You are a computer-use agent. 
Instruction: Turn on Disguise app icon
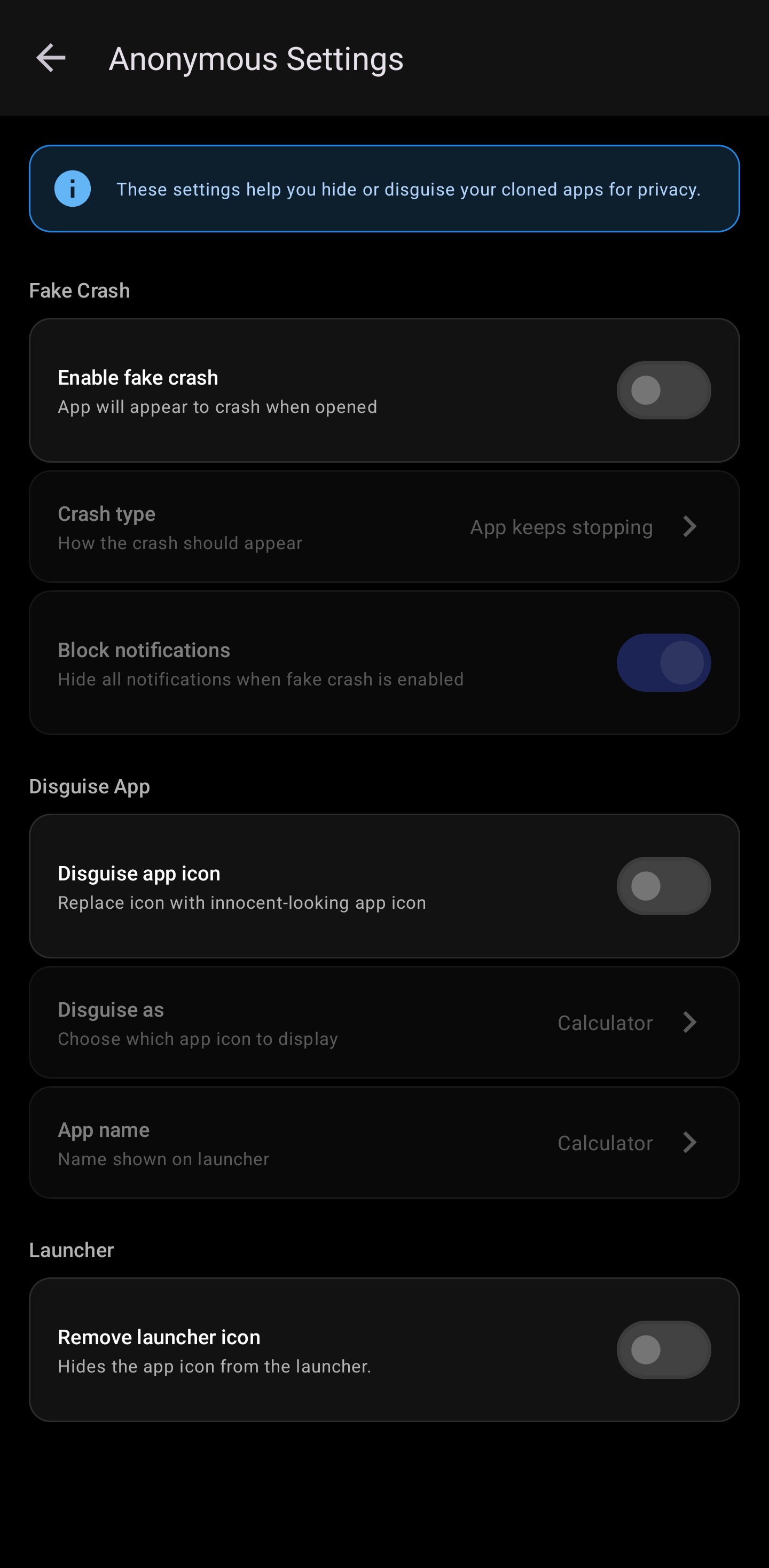coord(663,886)
